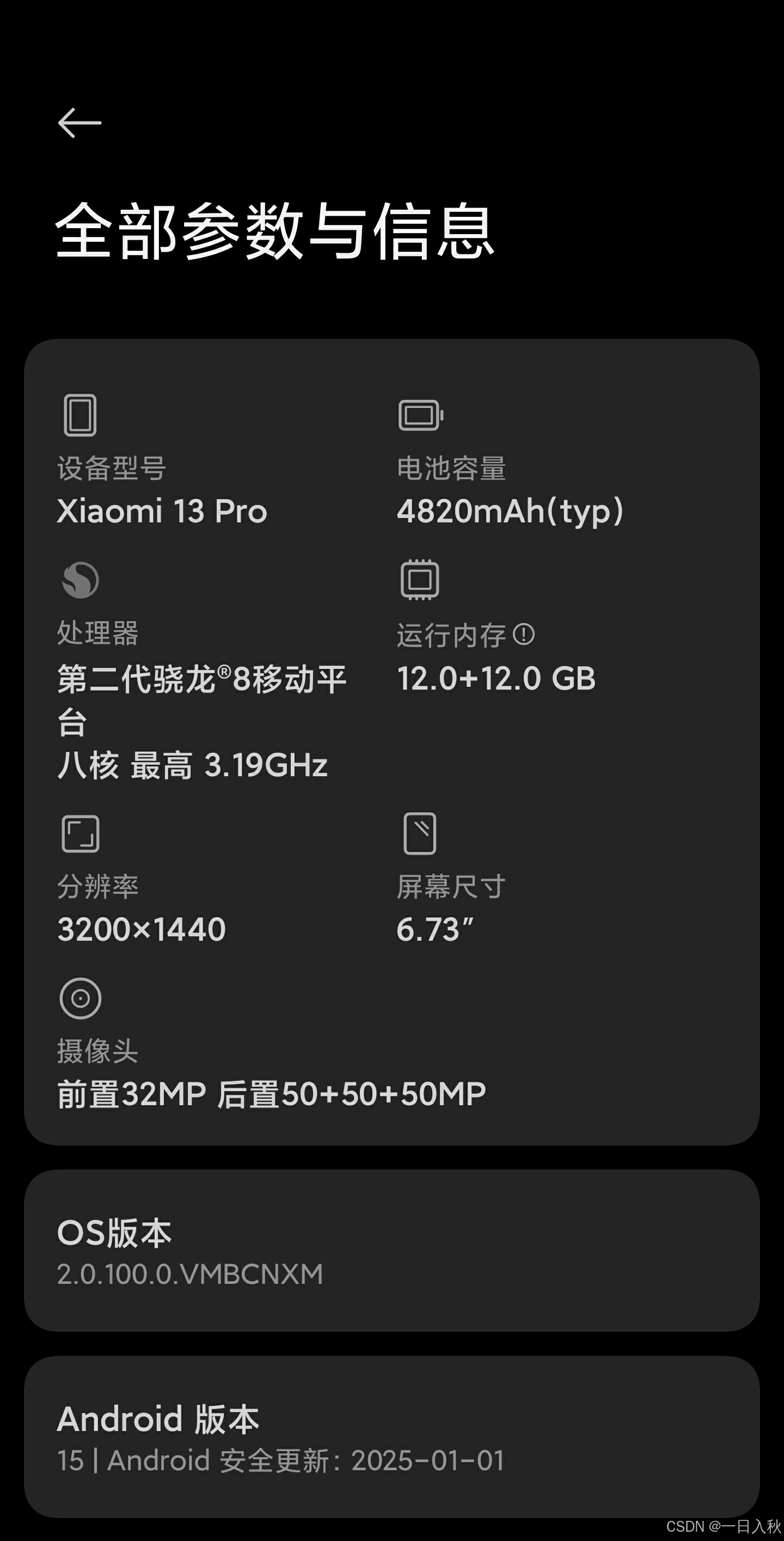The image size is (784, 1541).
Task: Tap the info icon beside 运行内存
Action: point(524,634)
